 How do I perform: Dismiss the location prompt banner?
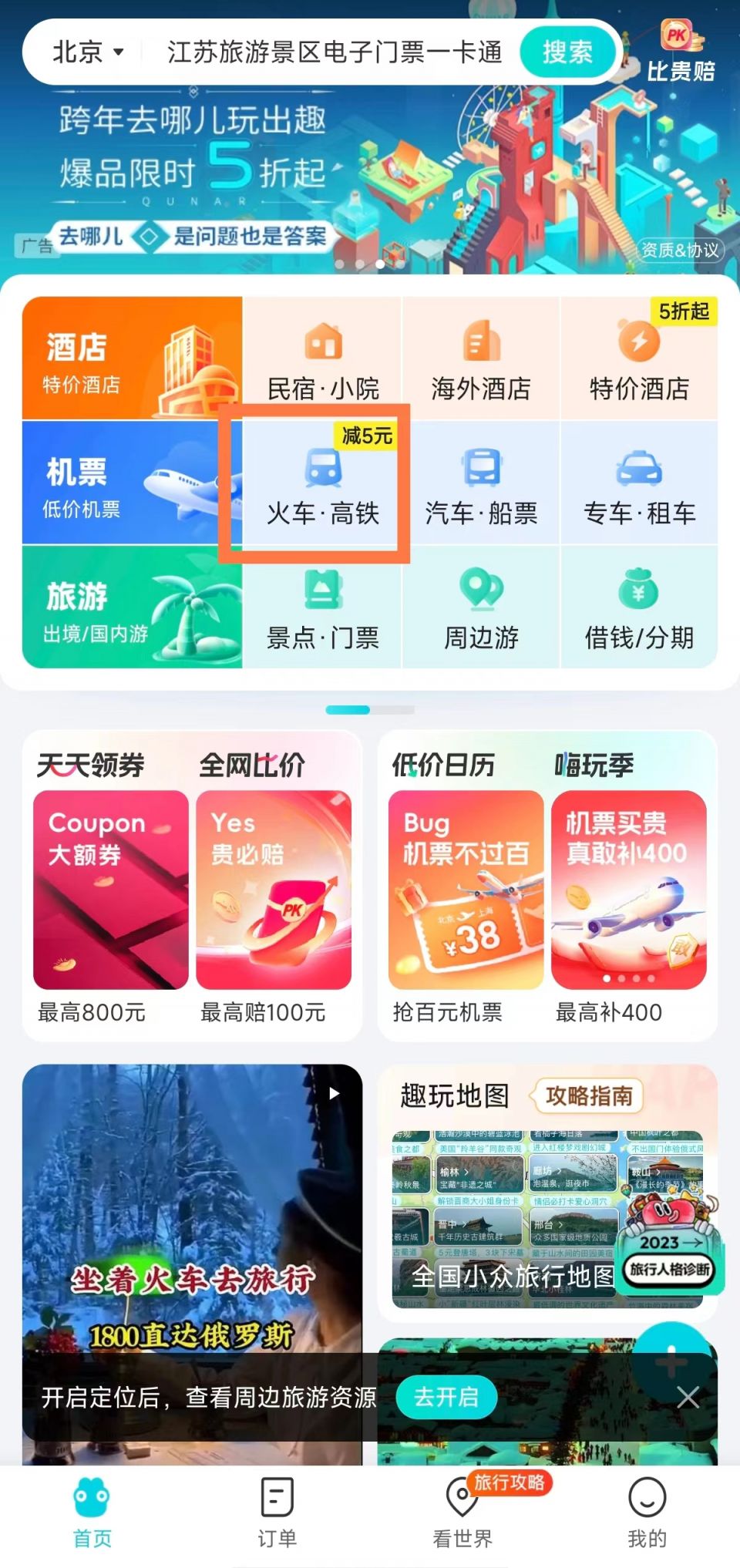tap(688, 1397)
